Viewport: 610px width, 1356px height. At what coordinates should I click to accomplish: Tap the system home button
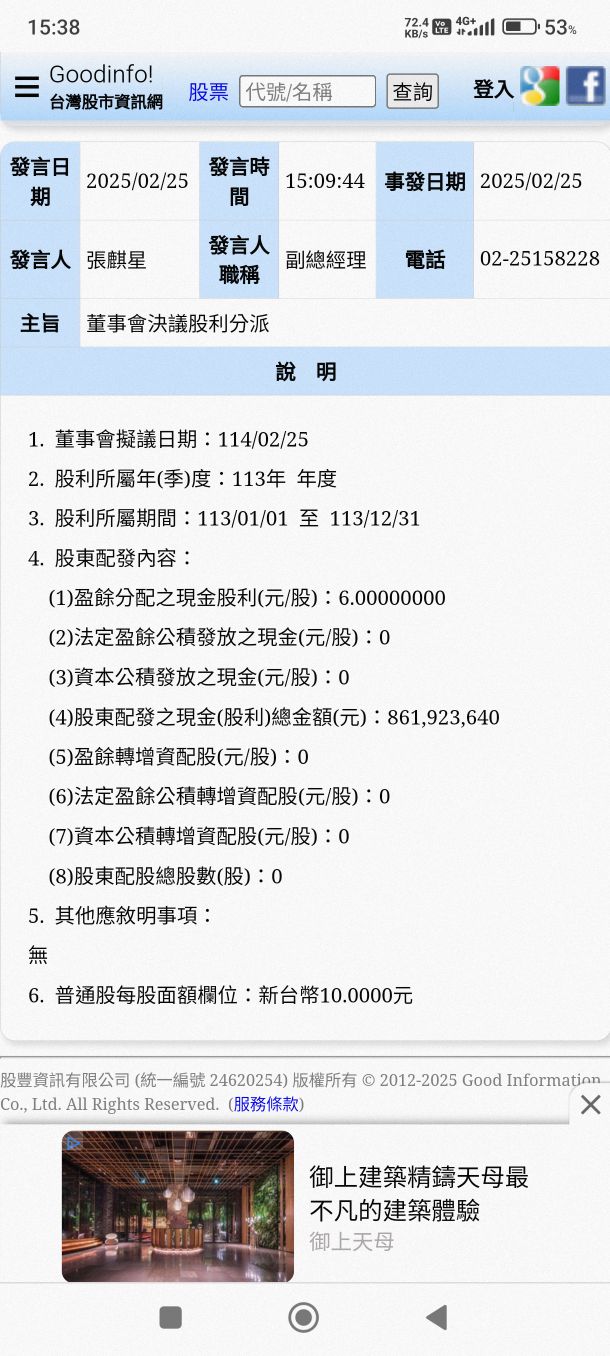click(303, 1318)
